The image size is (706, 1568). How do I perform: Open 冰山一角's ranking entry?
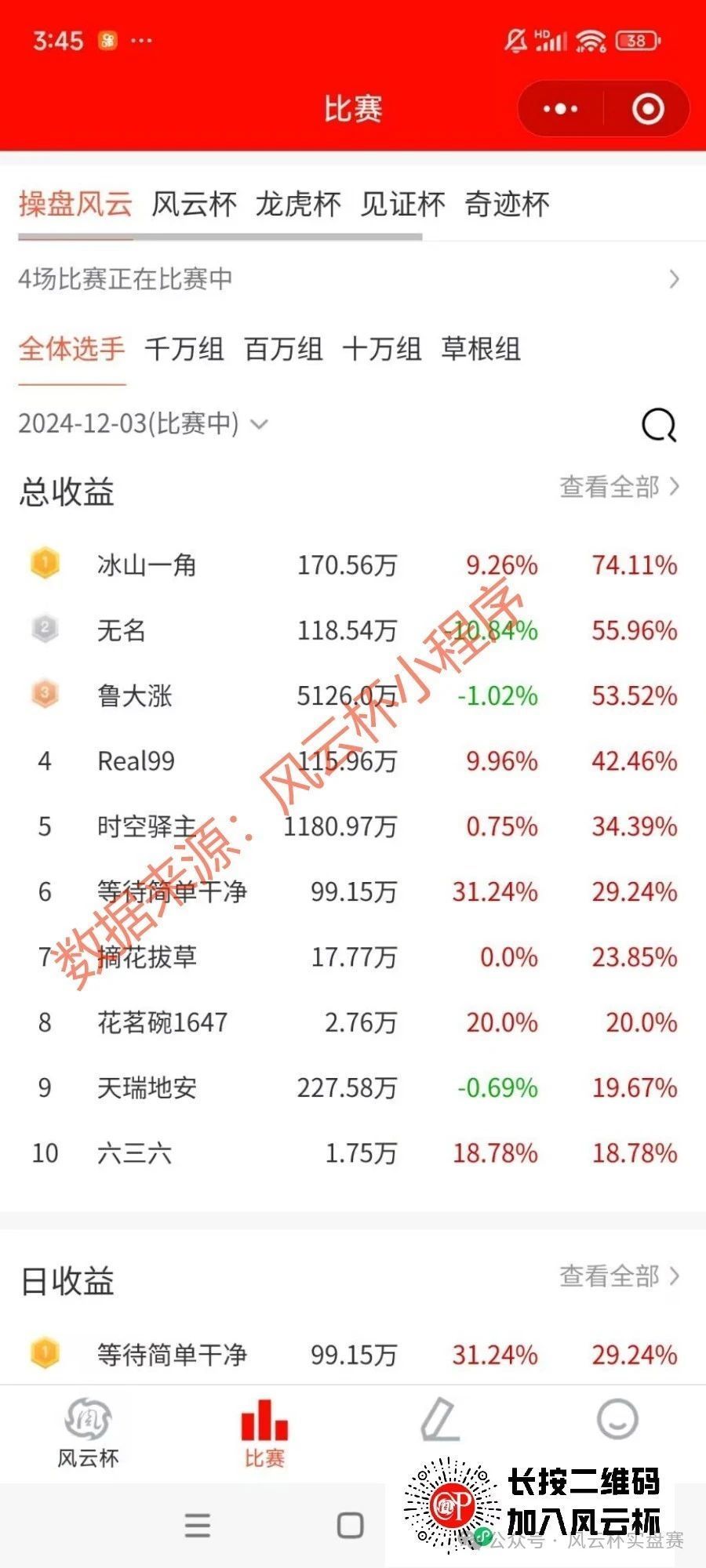click(353, 565)
